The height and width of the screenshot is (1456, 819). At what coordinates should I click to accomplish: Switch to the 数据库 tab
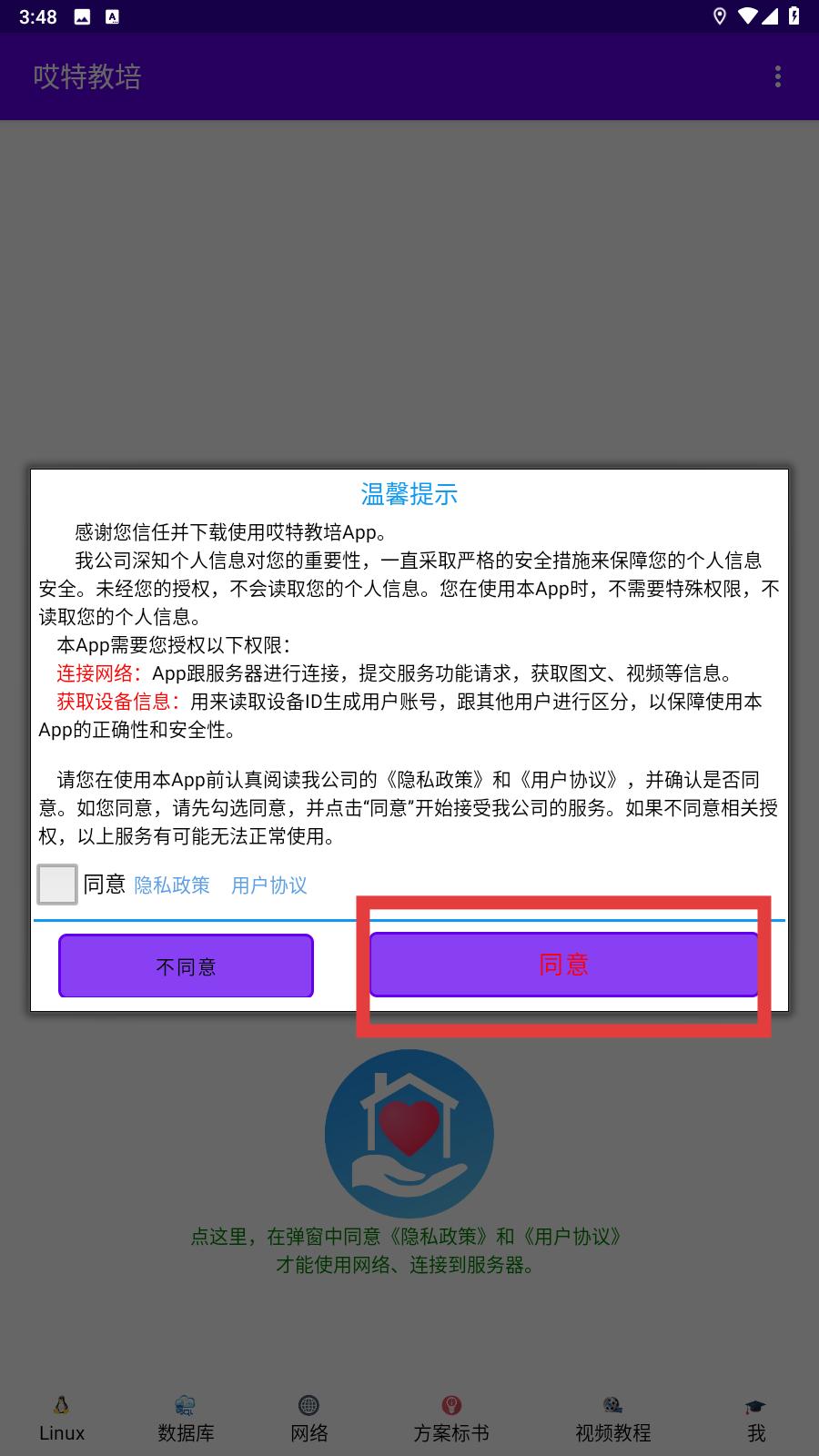(186, 1419)
